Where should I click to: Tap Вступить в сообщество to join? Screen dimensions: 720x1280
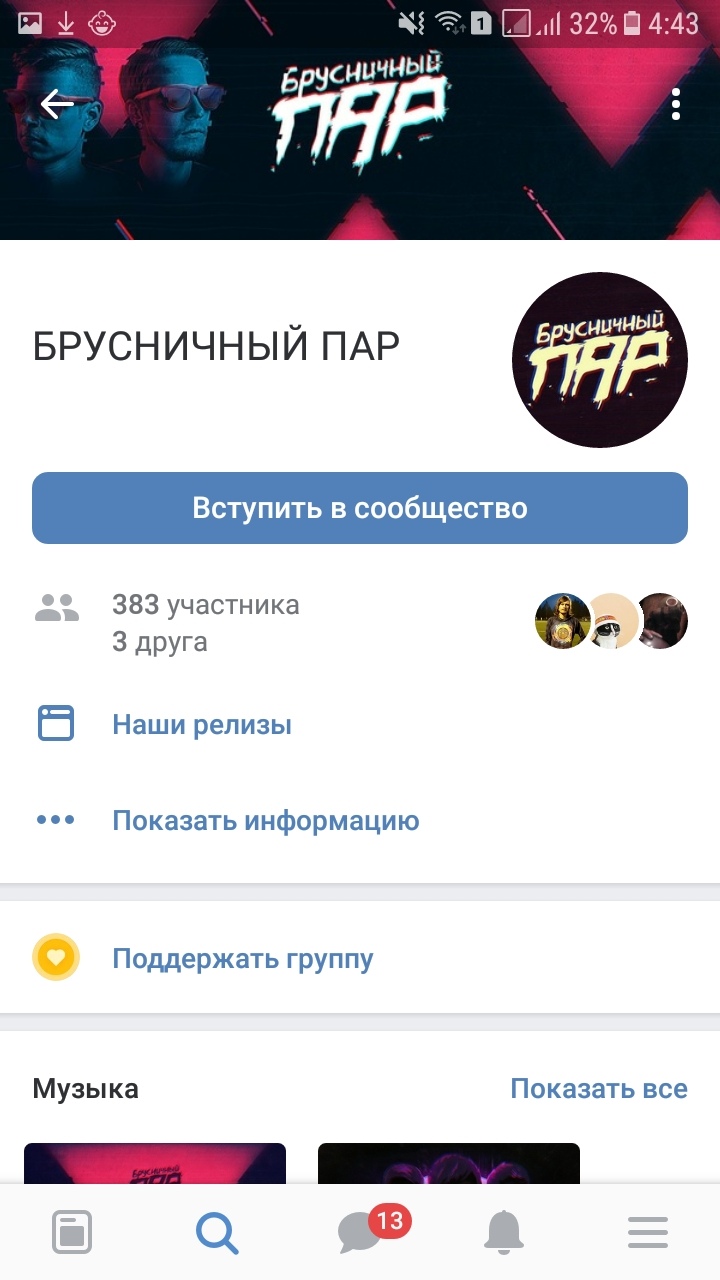click(360, 508)
